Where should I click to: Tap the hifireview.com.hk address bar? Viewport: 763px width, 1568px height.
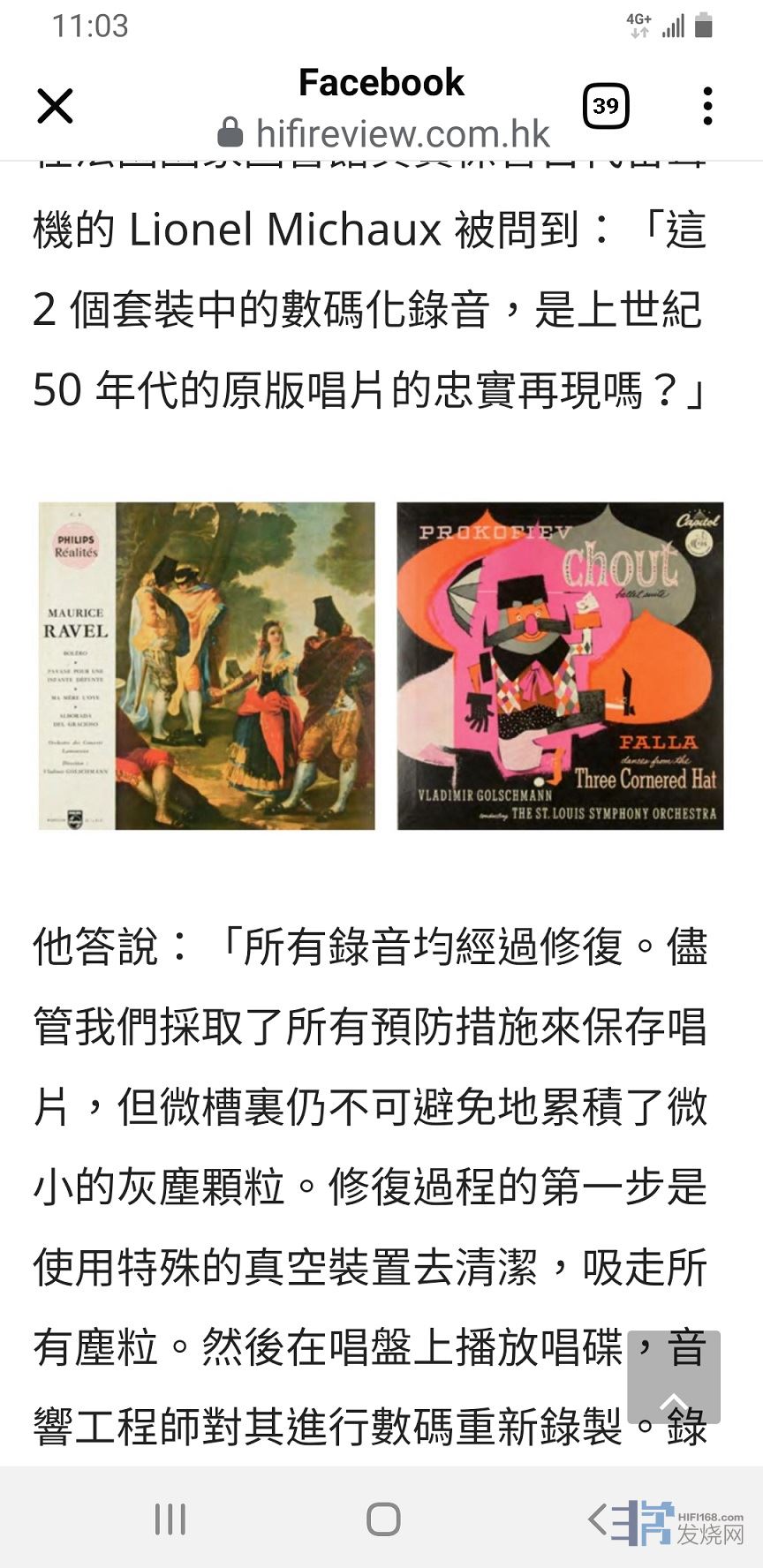384,134
